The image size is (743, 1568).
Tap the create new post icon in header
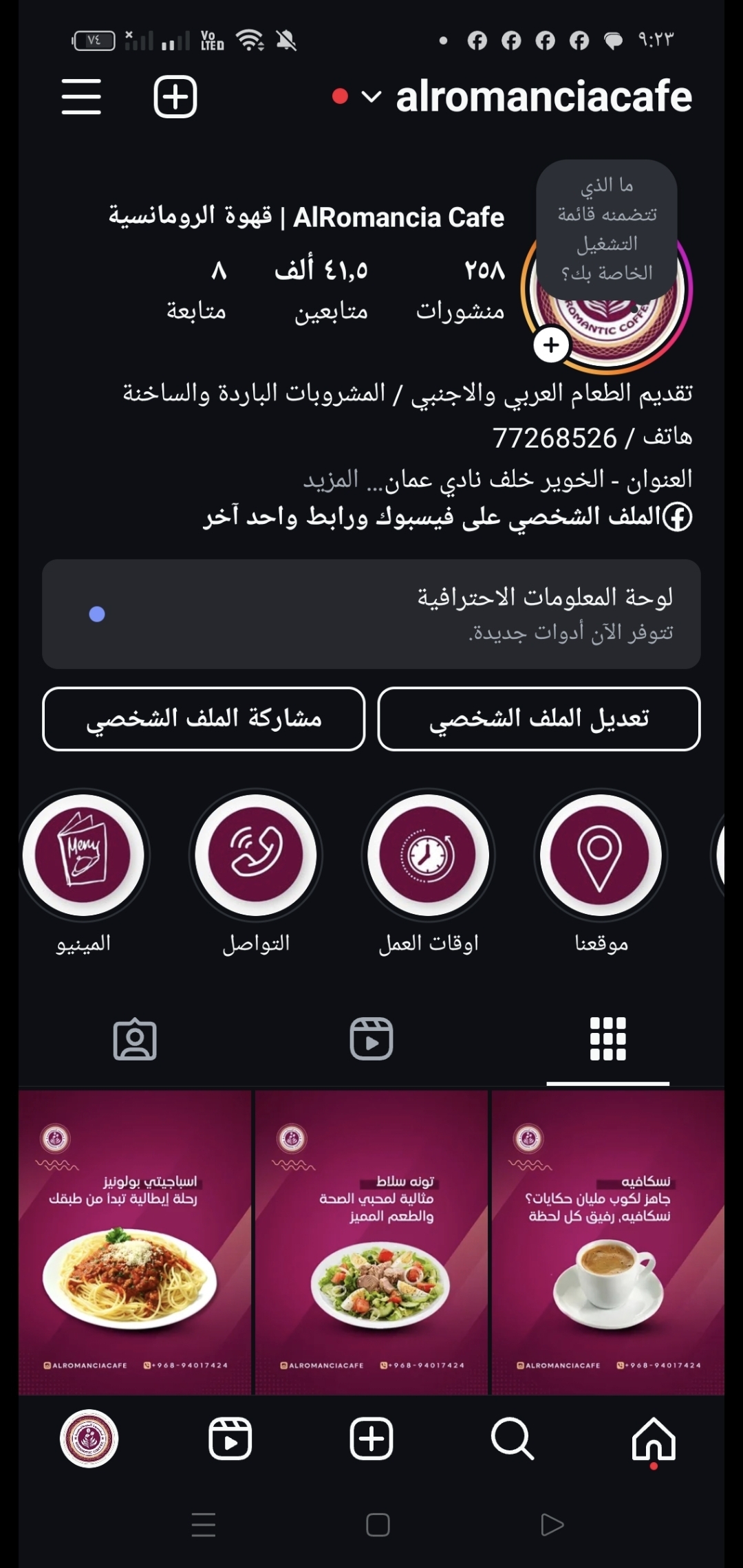click(x=175, y=97)
